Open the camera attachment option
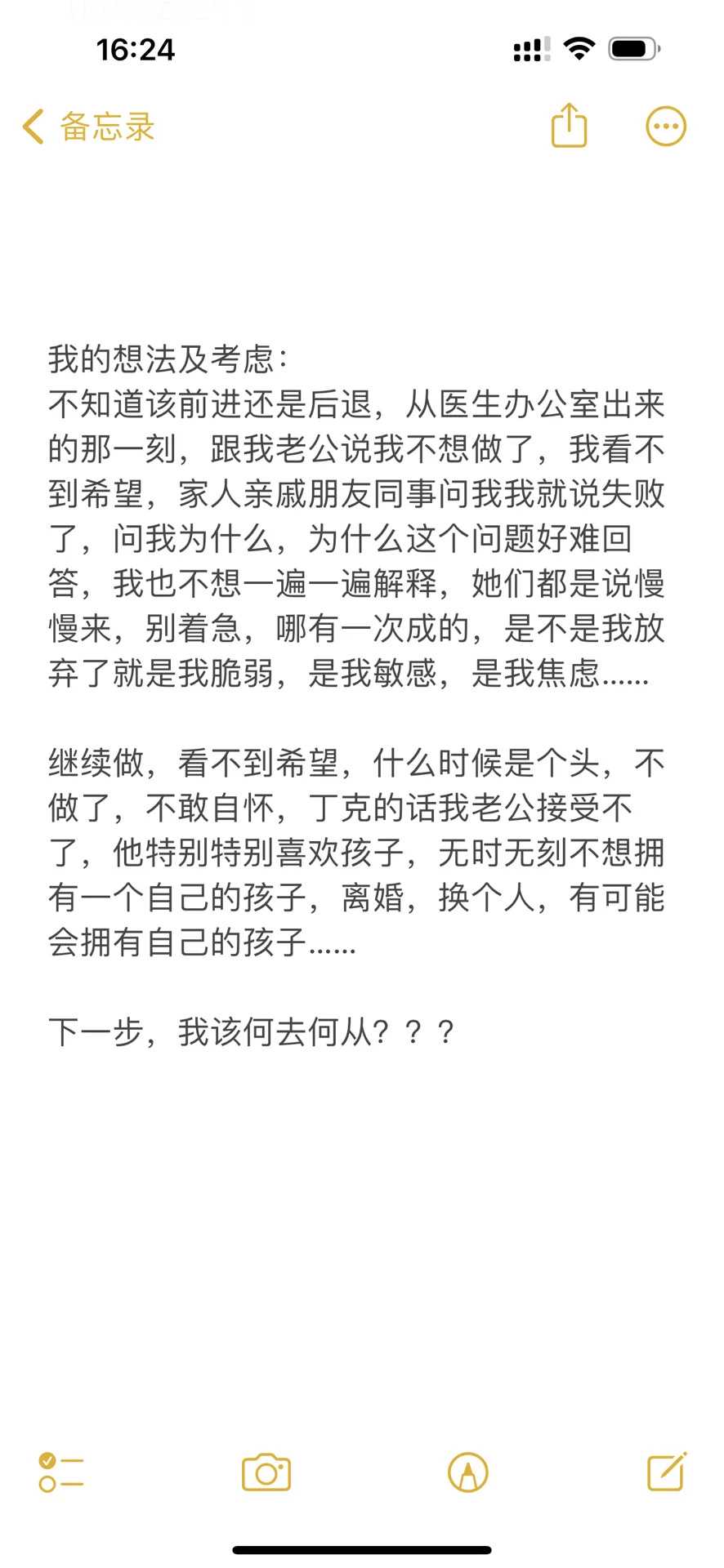Viewport: 724px width, 1568px height. coord(266,1472)
